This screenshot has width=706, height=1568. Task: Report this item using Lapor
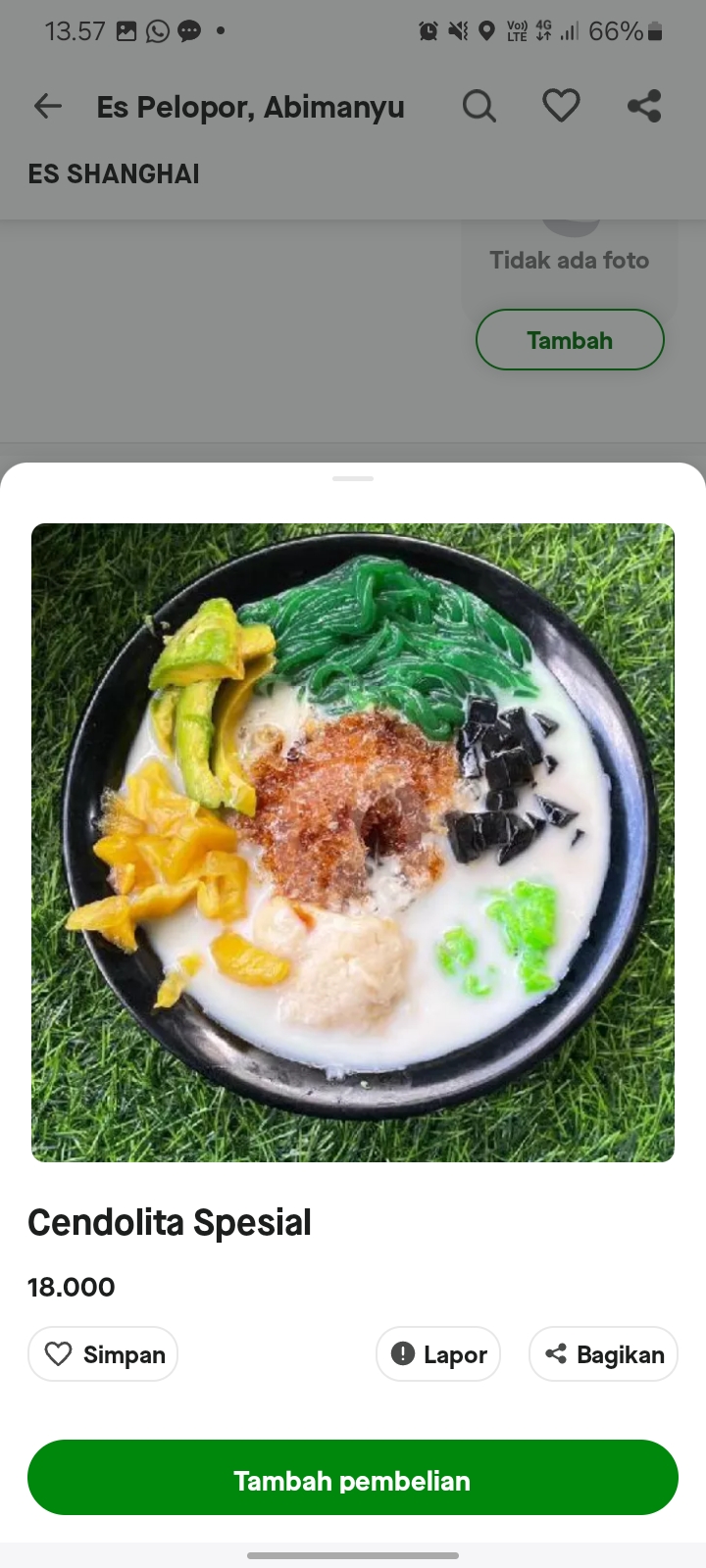pyautogui.click(x=438, y=1354)
